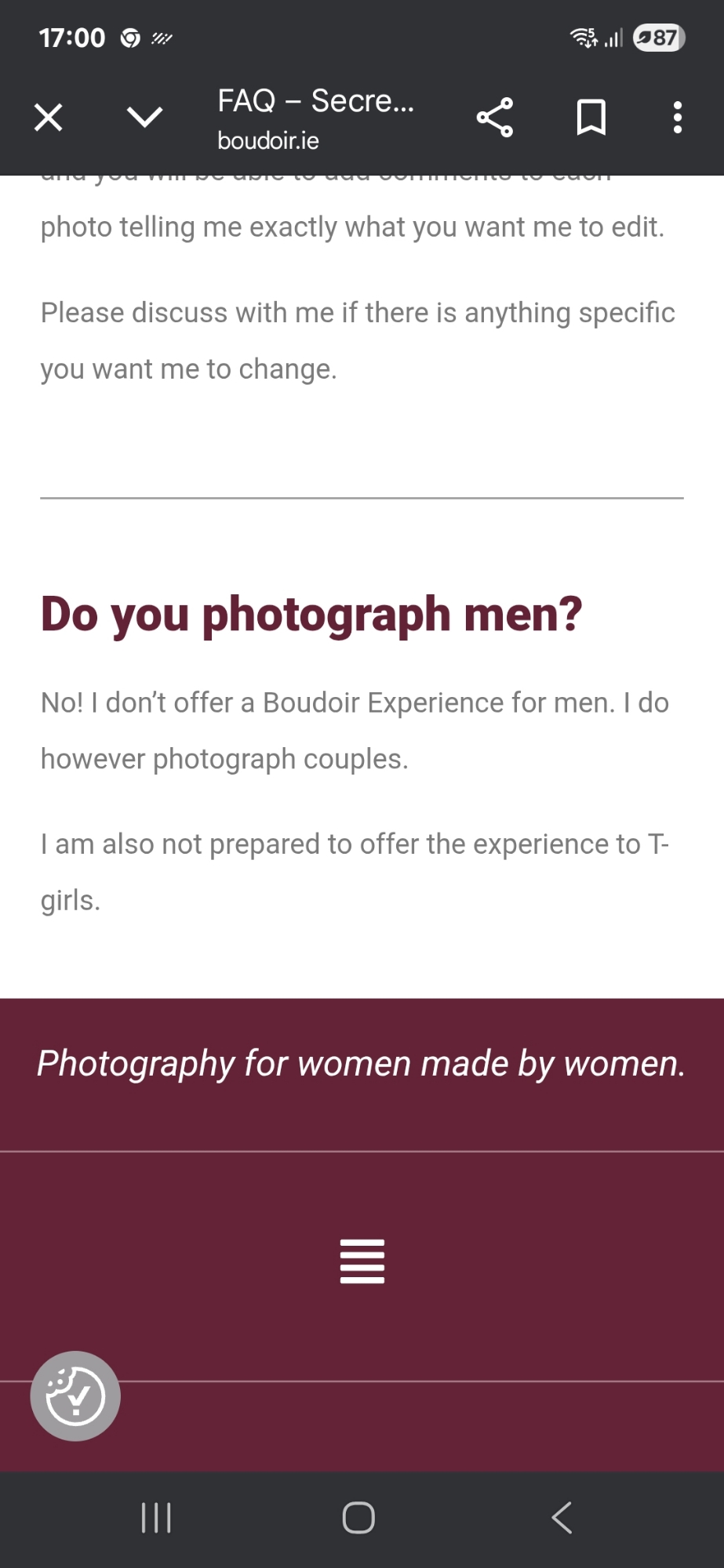Expand the custom tab chevron dropdown

(x=145, y=118)
